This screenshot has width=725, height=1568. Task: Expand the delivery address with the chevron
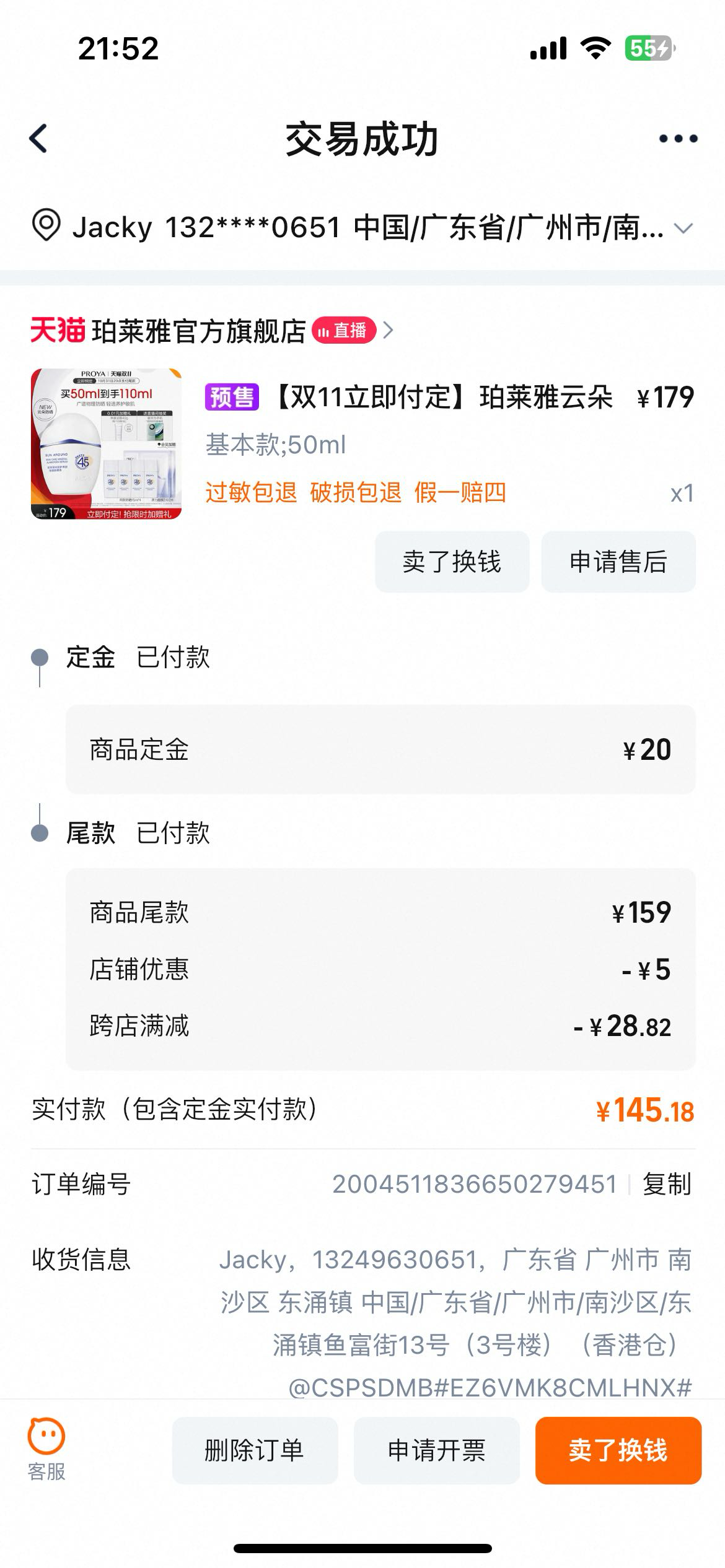[x=683, y=228]
